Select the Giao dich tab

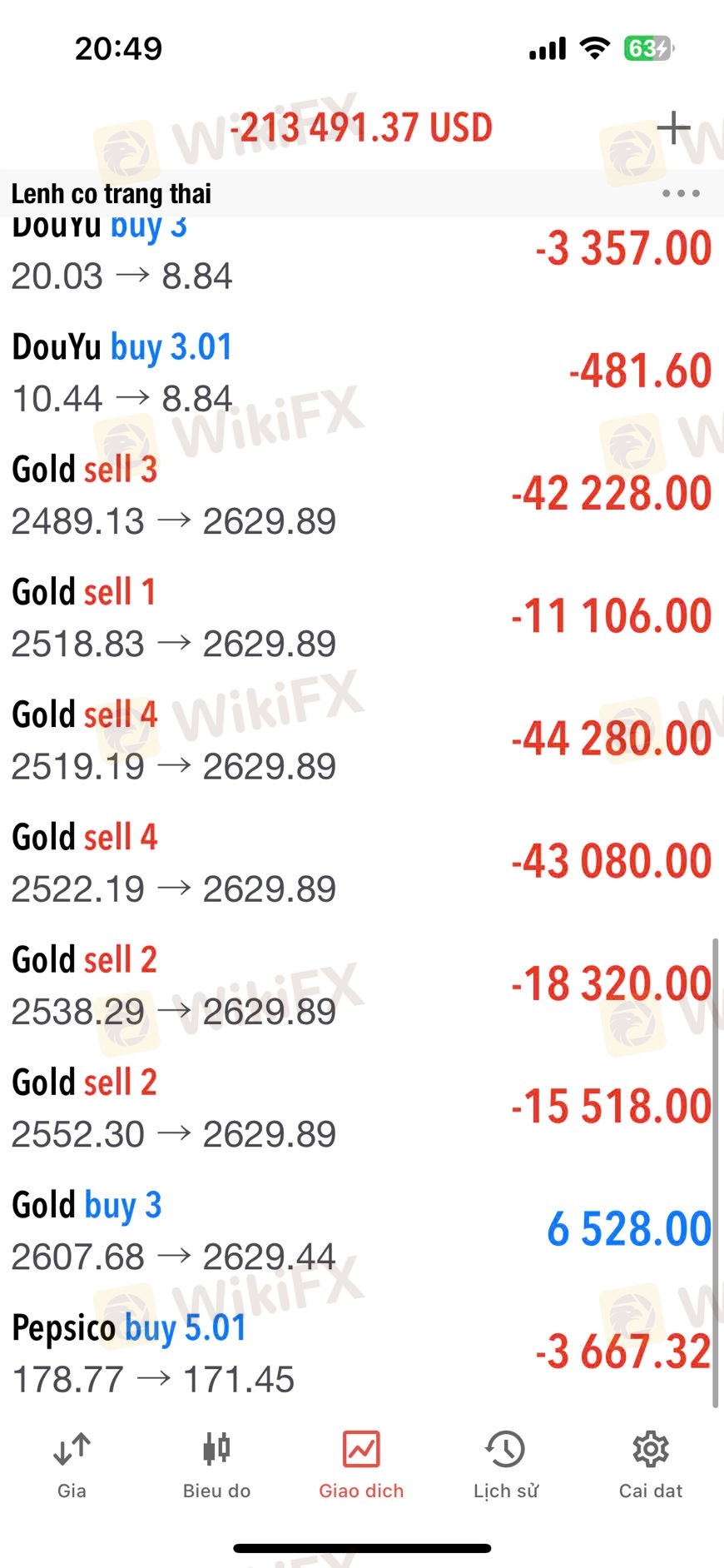pos(361,1464)
